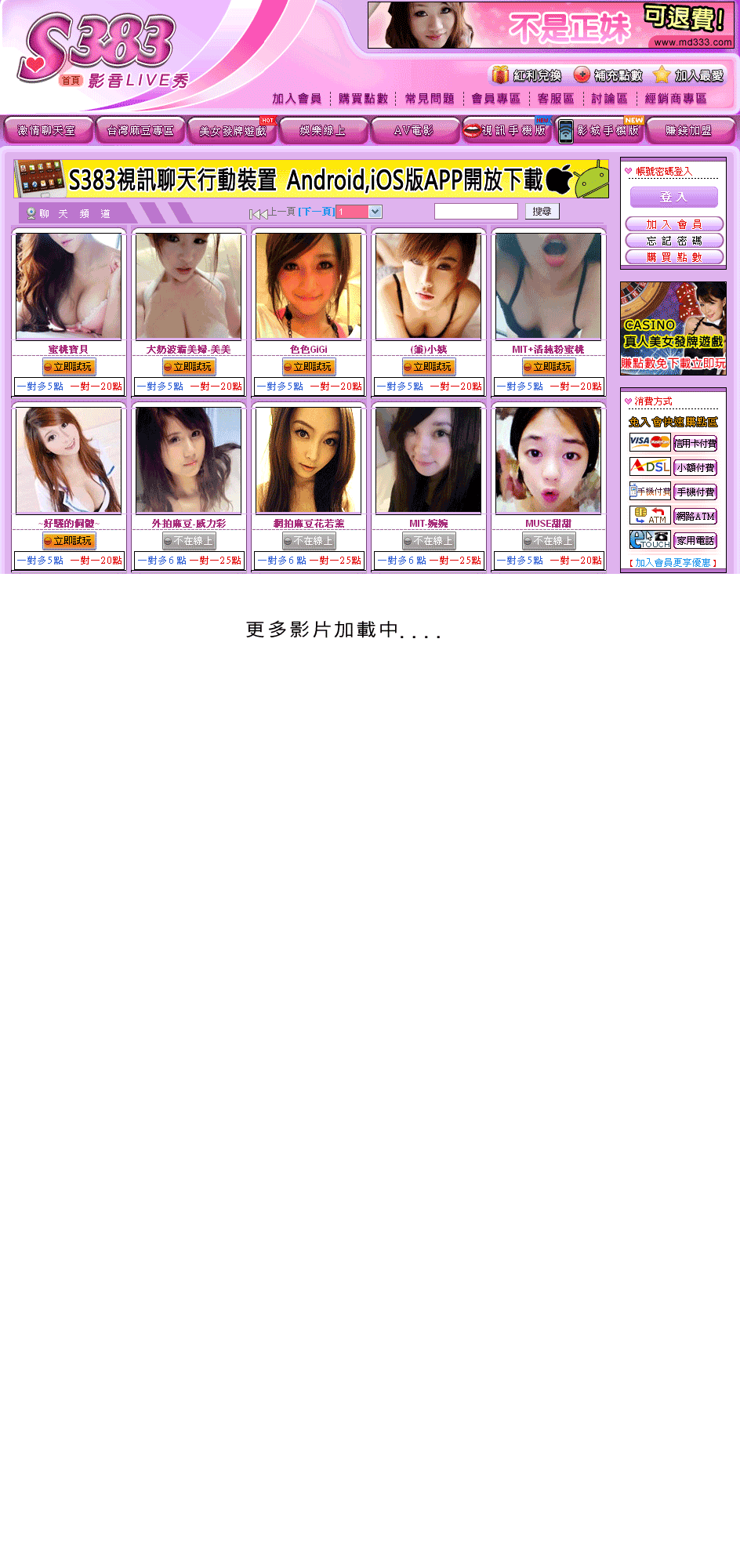Open the 娛樂線上 tab
The image size is (740, 1568).
tap(323, 131)
